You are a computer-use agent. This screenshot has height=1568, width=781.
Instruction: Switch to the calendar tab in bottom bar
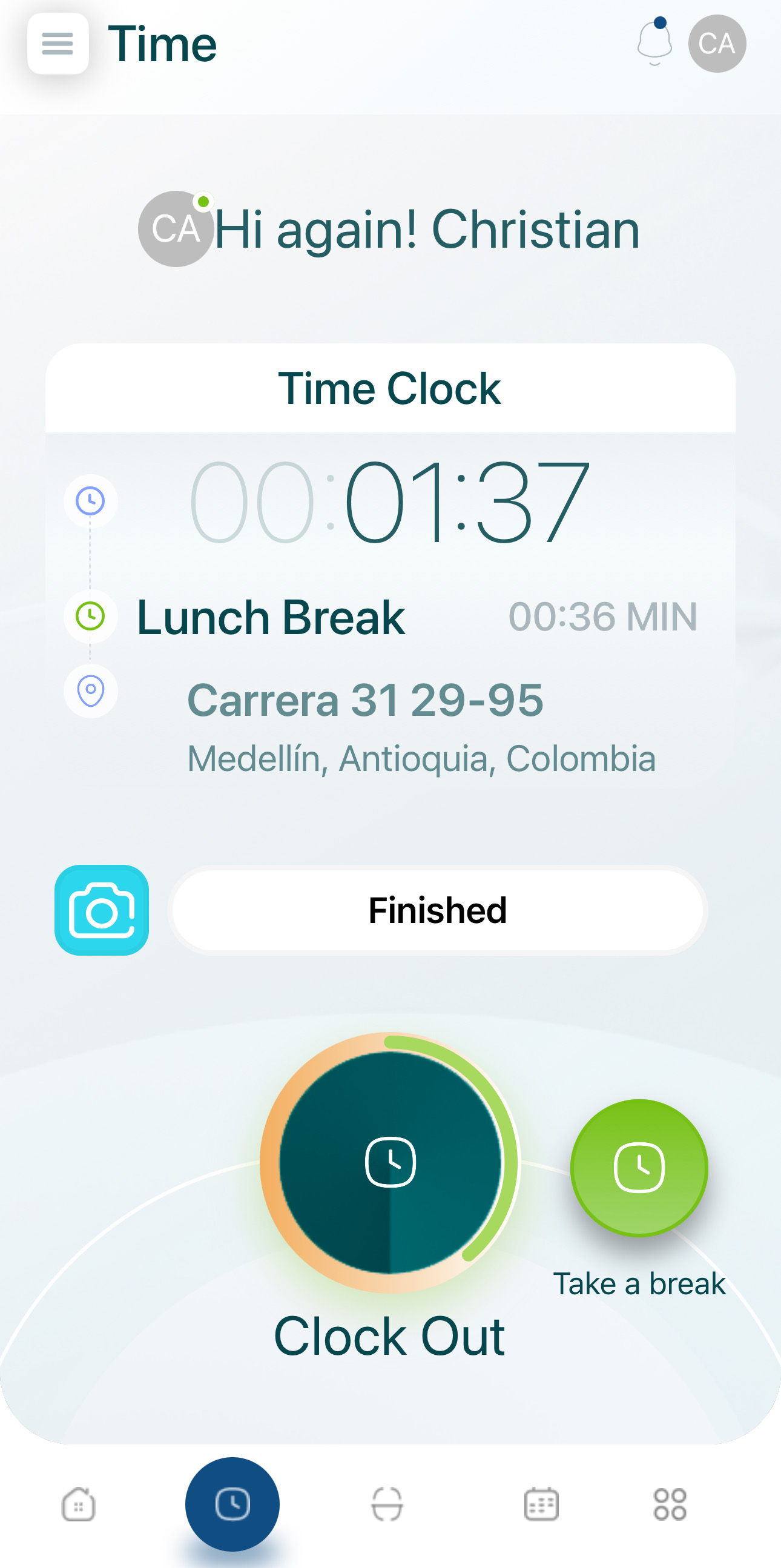tap(541, 1504)
